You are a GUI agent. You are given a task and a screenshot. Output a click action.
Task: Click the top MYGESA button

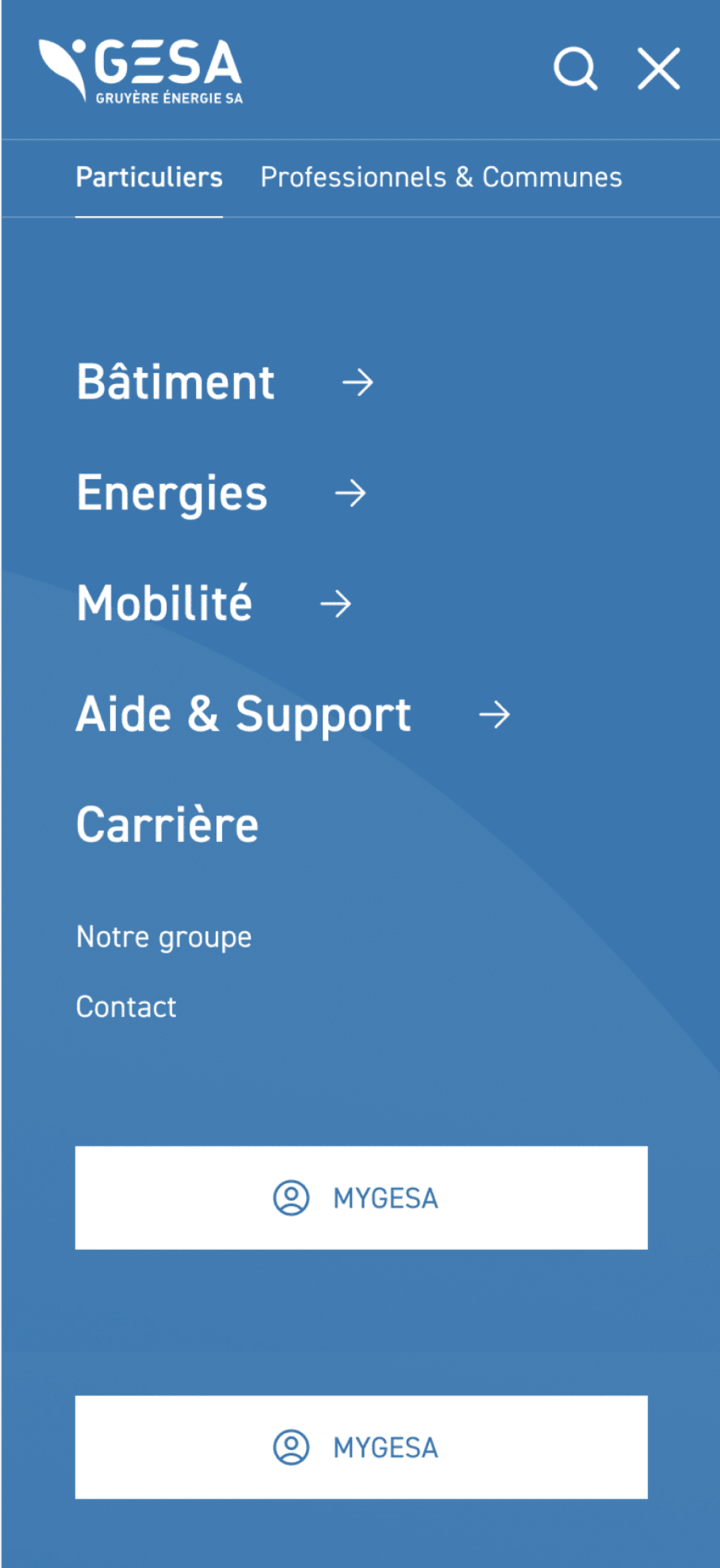361,1198
